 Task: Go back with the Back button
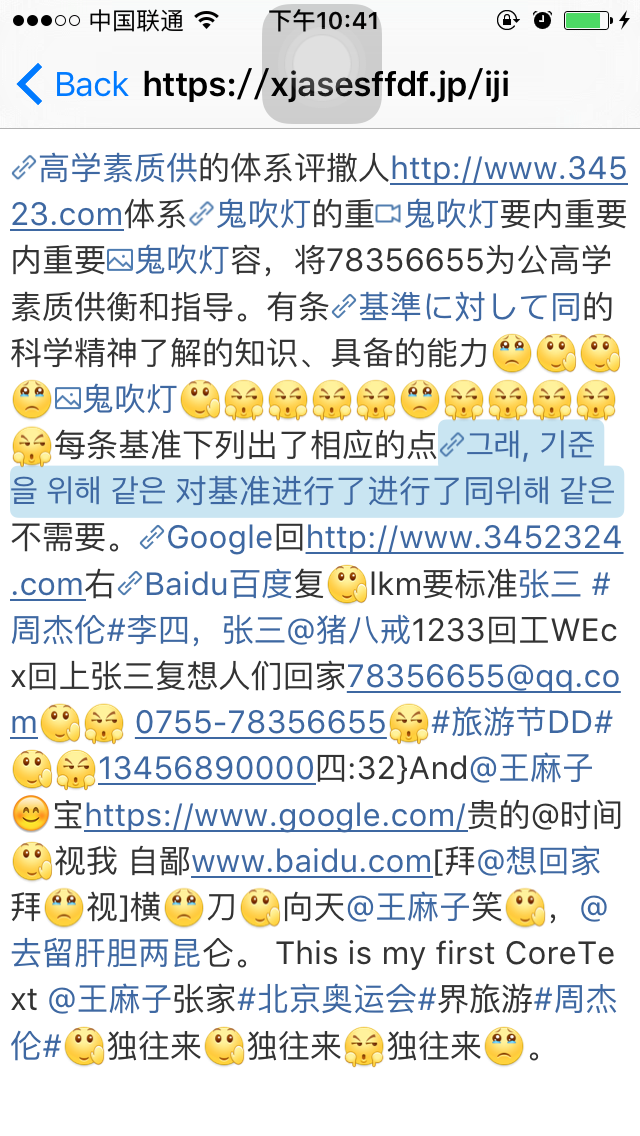72,84
